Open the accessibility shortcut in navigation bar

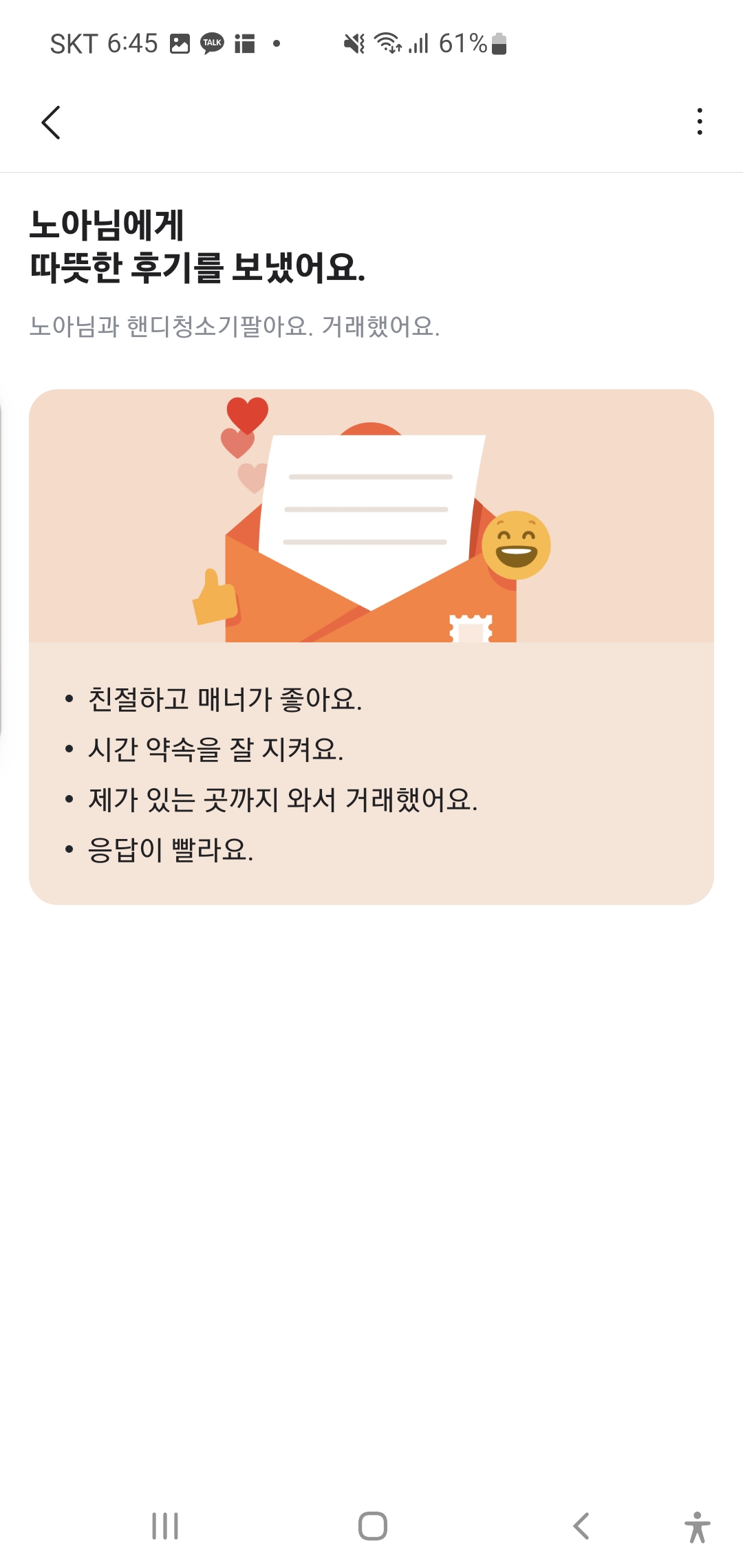(x=697, y=1527)
